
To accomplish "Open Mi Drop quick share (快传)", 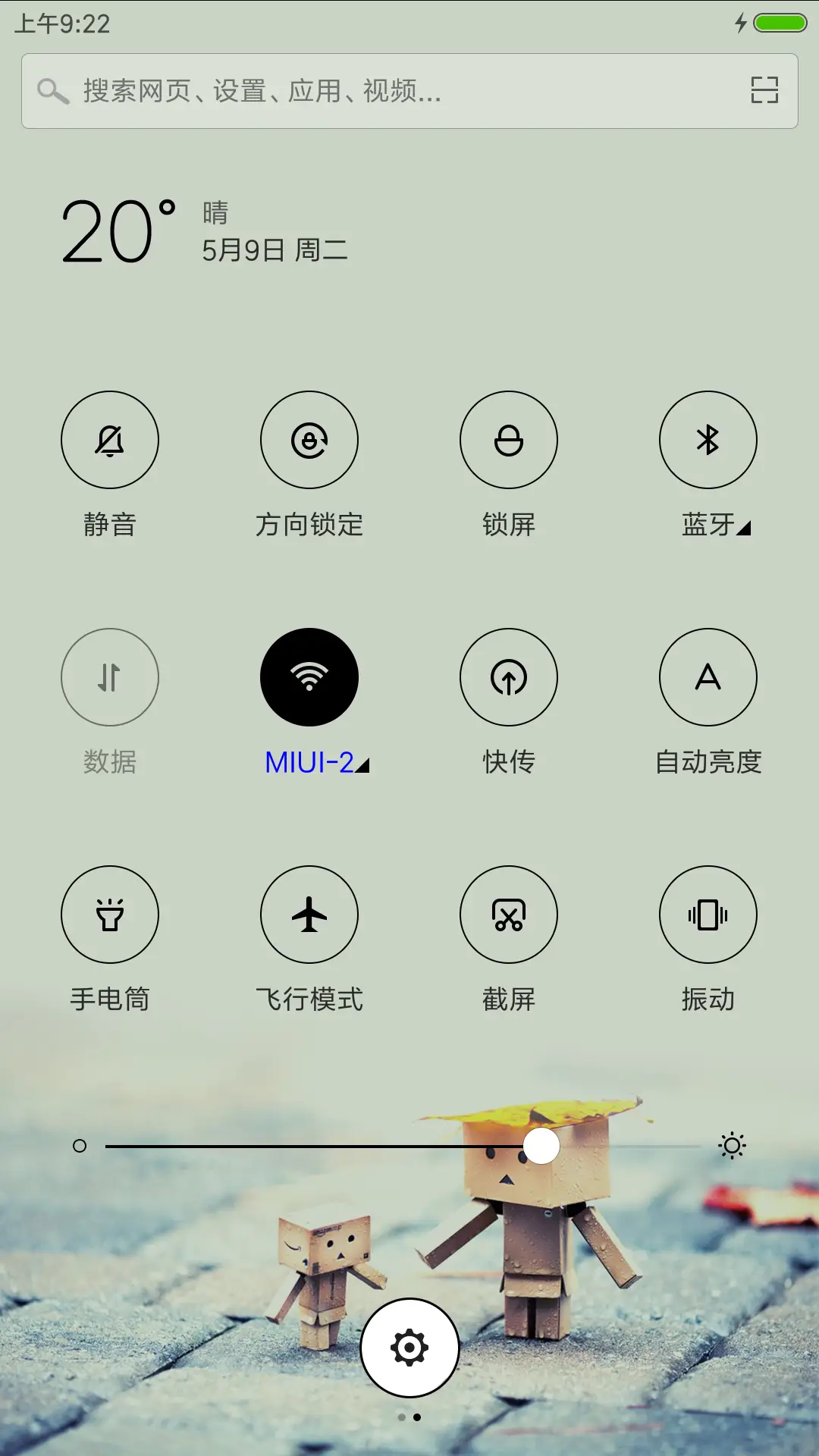I will [509, 677].
